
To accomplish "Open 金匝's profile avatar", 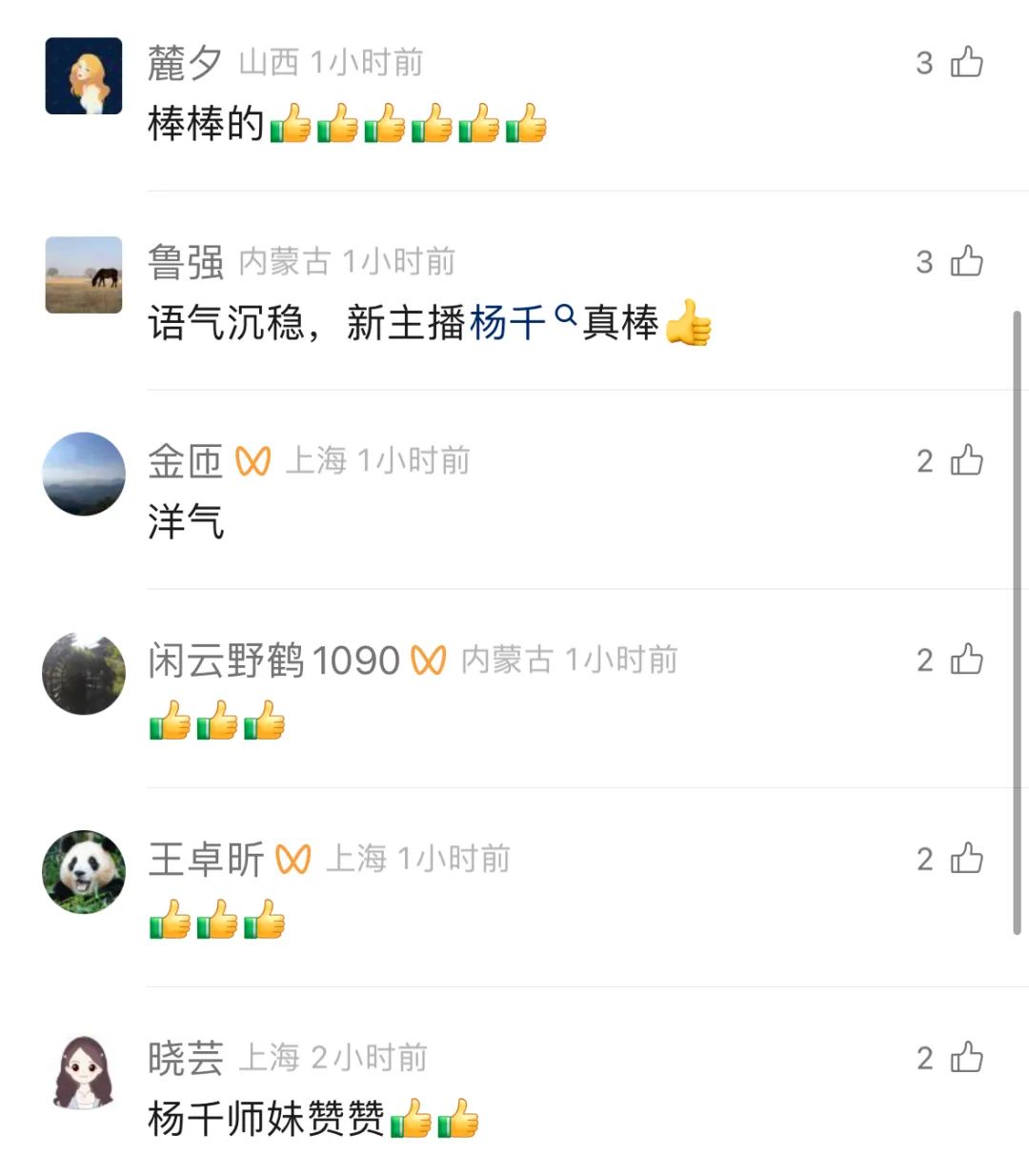I will 84,475.
